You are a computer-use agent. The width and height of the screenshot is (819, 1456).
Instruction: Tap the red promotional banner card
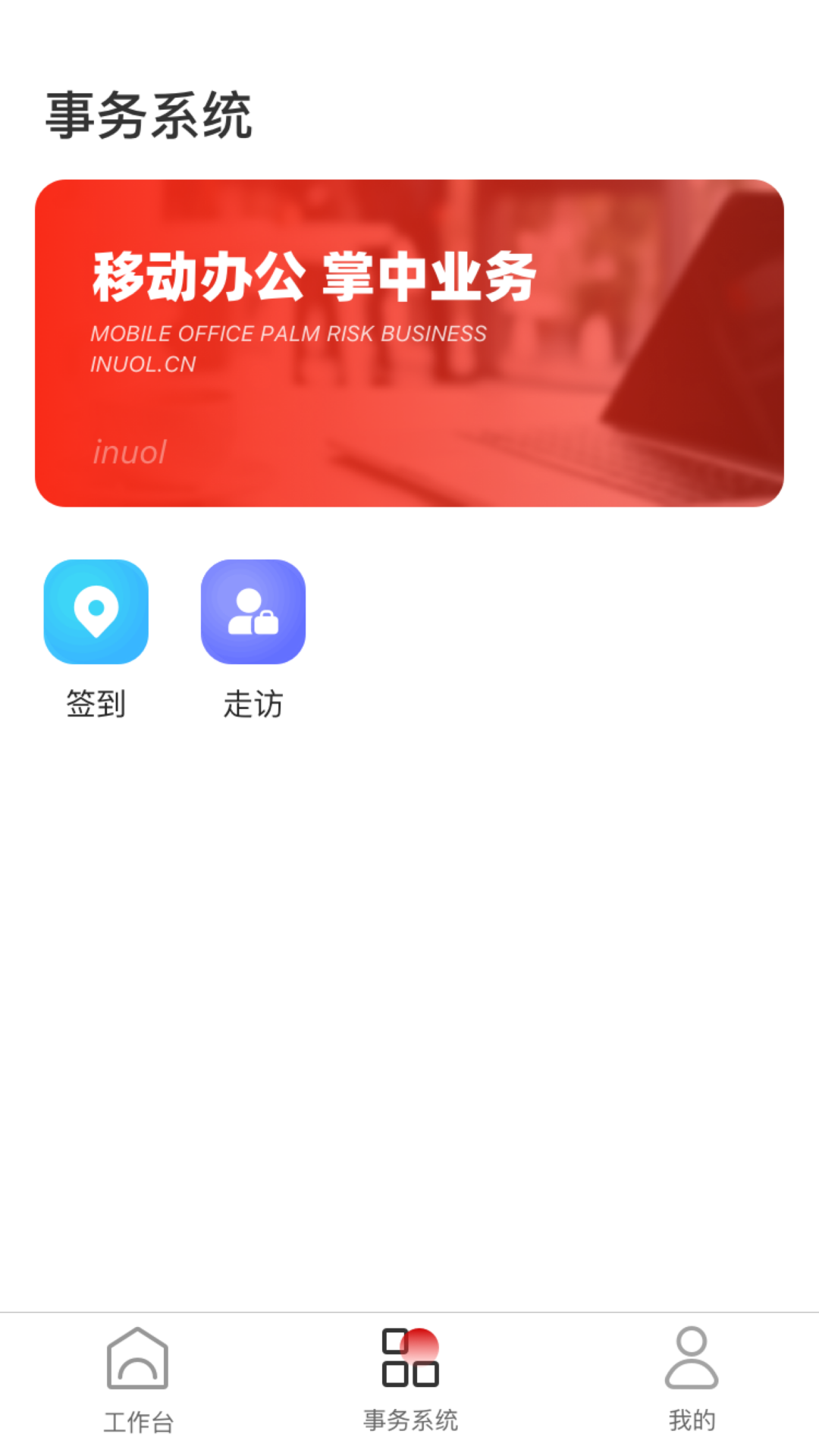click(409, 341)
